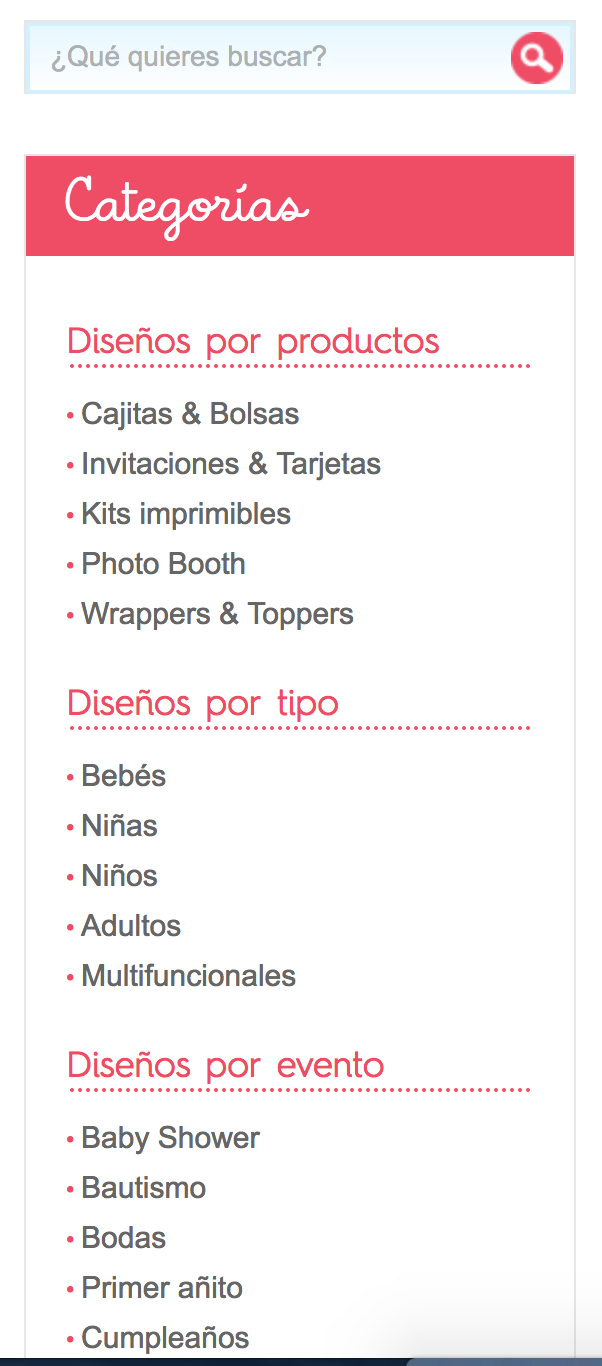Open Kits imprimibles category

(x=186, y=514)
